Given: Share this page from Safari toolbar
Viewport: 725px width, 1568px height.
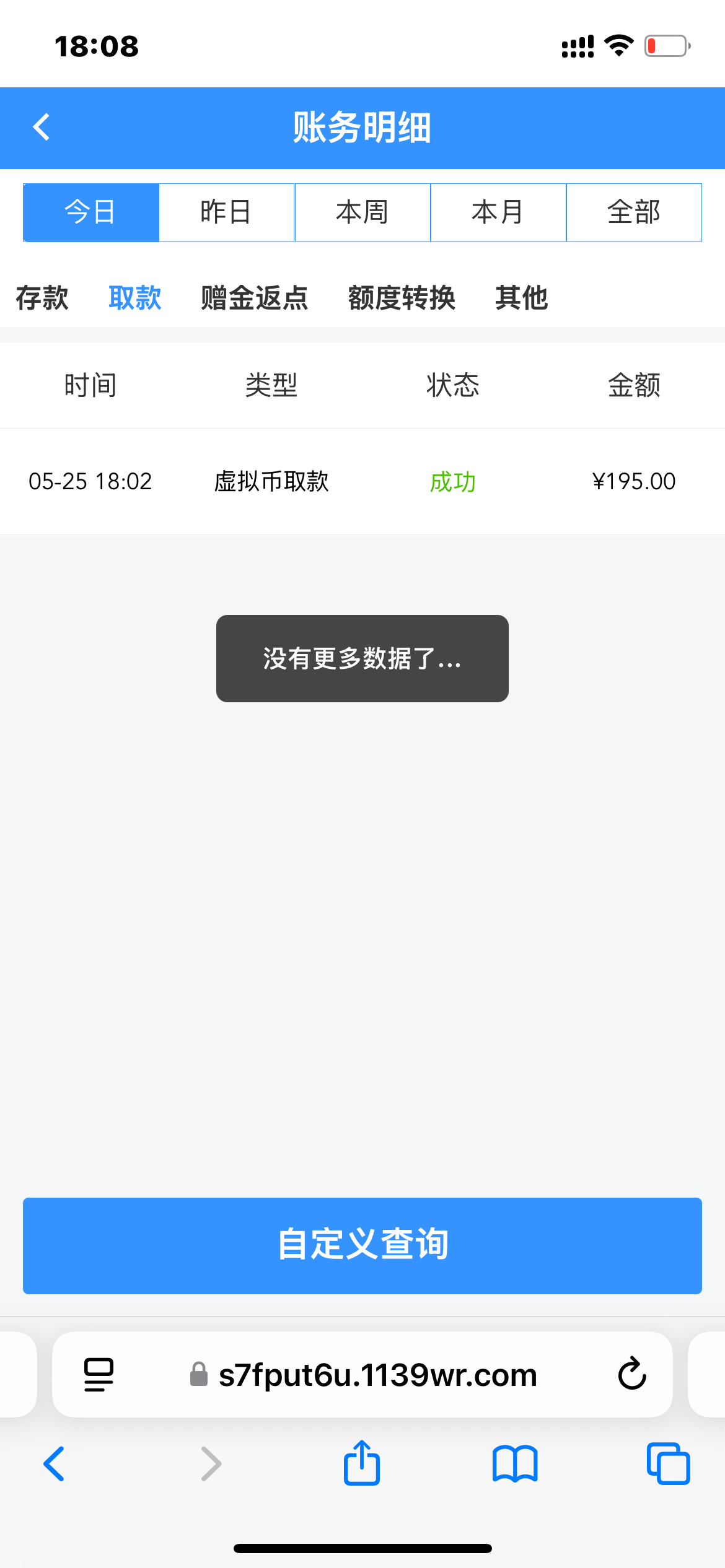Looking at the screenshot, I should 362,1463.
